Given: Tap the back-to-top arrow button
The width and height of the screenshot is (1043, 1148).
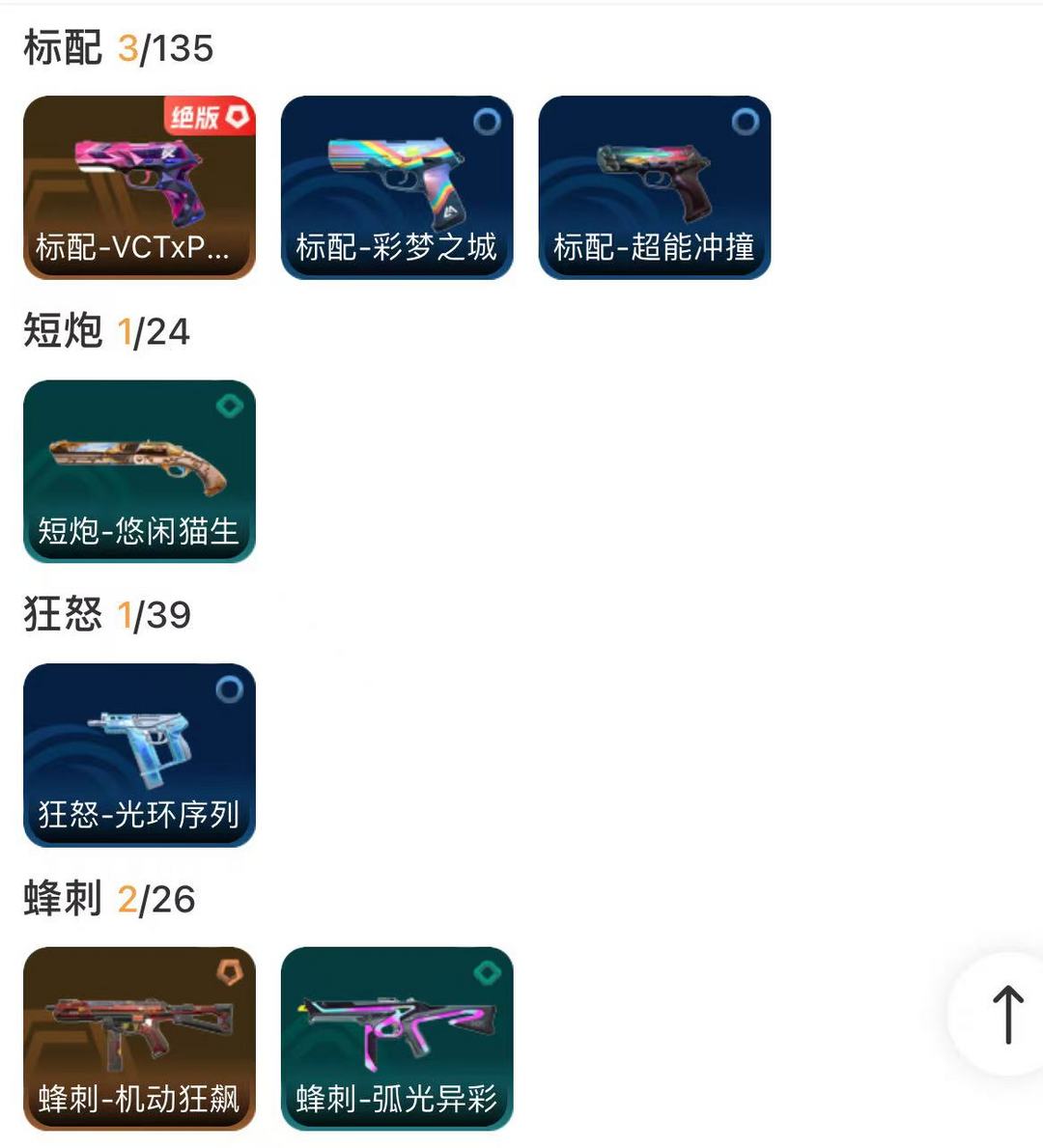Looking at the screenshot, I should 1006,1014.
